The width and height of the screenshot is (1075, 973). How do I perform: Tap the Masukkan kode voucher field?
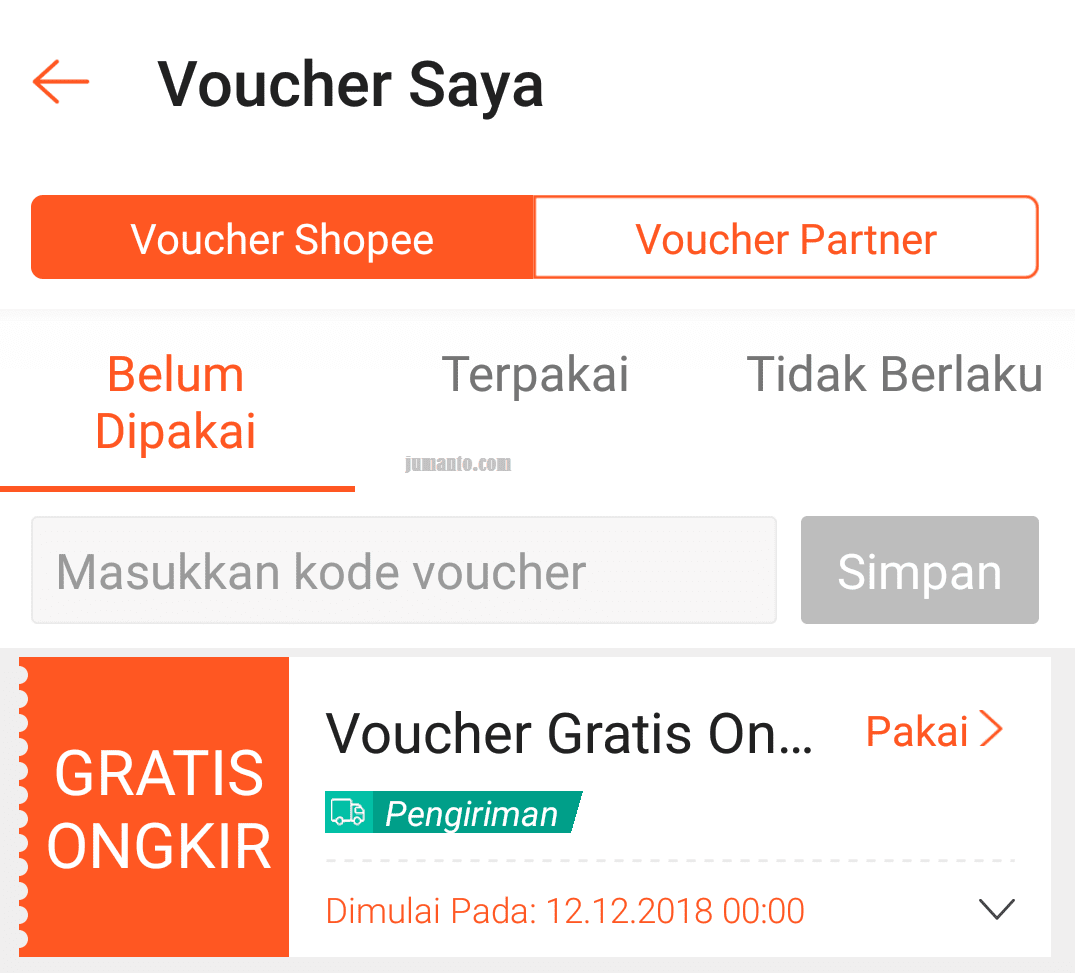pyautogui.click(x=404, y=571)
